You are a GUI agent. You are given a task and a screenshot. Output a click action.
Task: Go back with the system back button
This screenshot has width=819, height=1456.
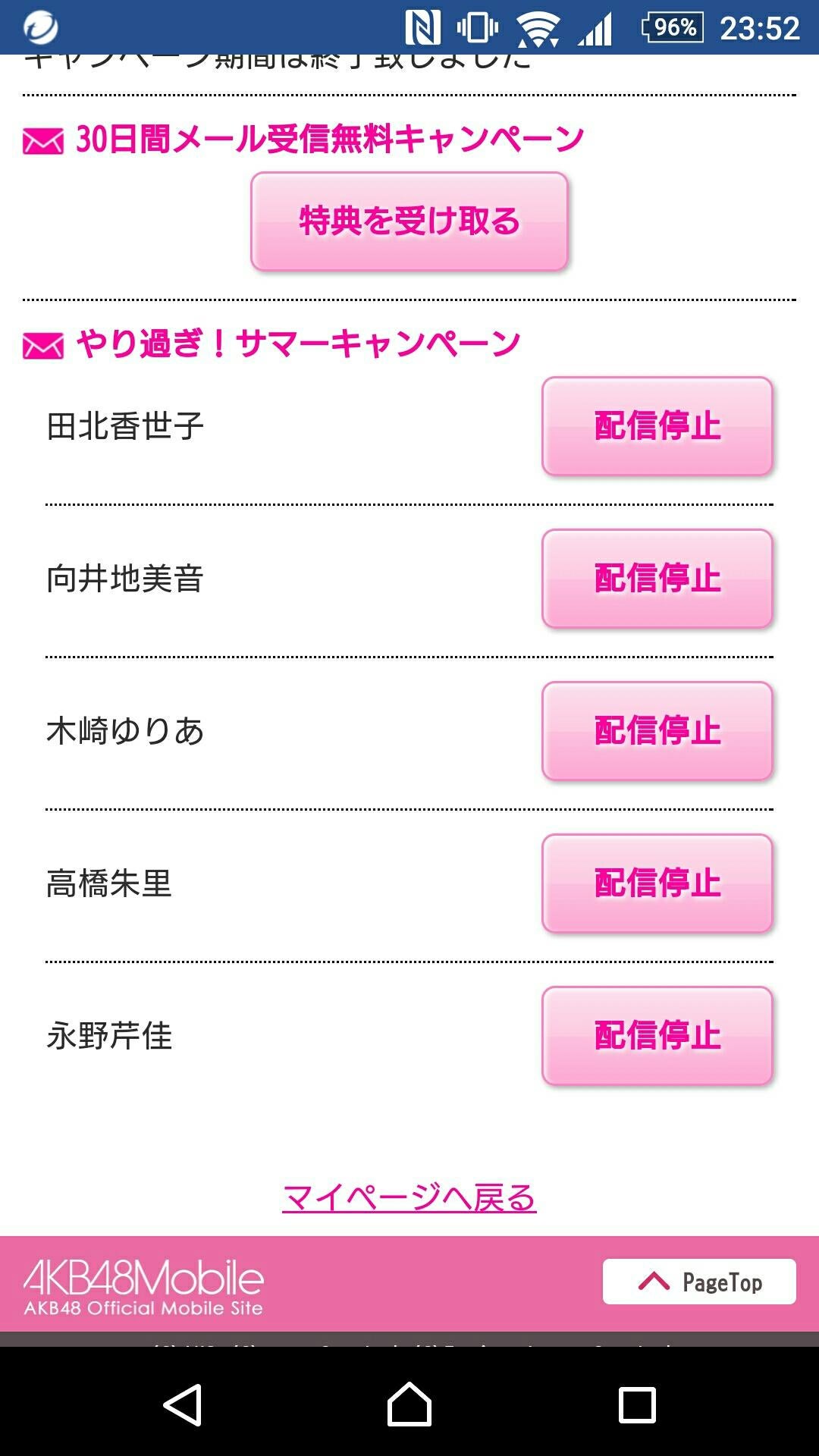click(x=183, y=1404)
